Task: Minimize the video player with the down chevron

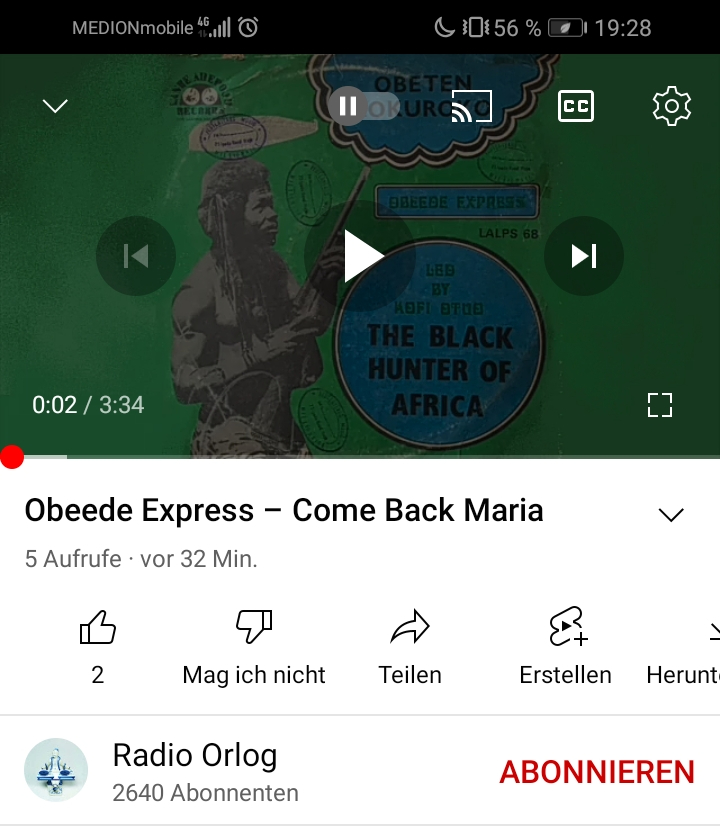Action: click(55, 106)
